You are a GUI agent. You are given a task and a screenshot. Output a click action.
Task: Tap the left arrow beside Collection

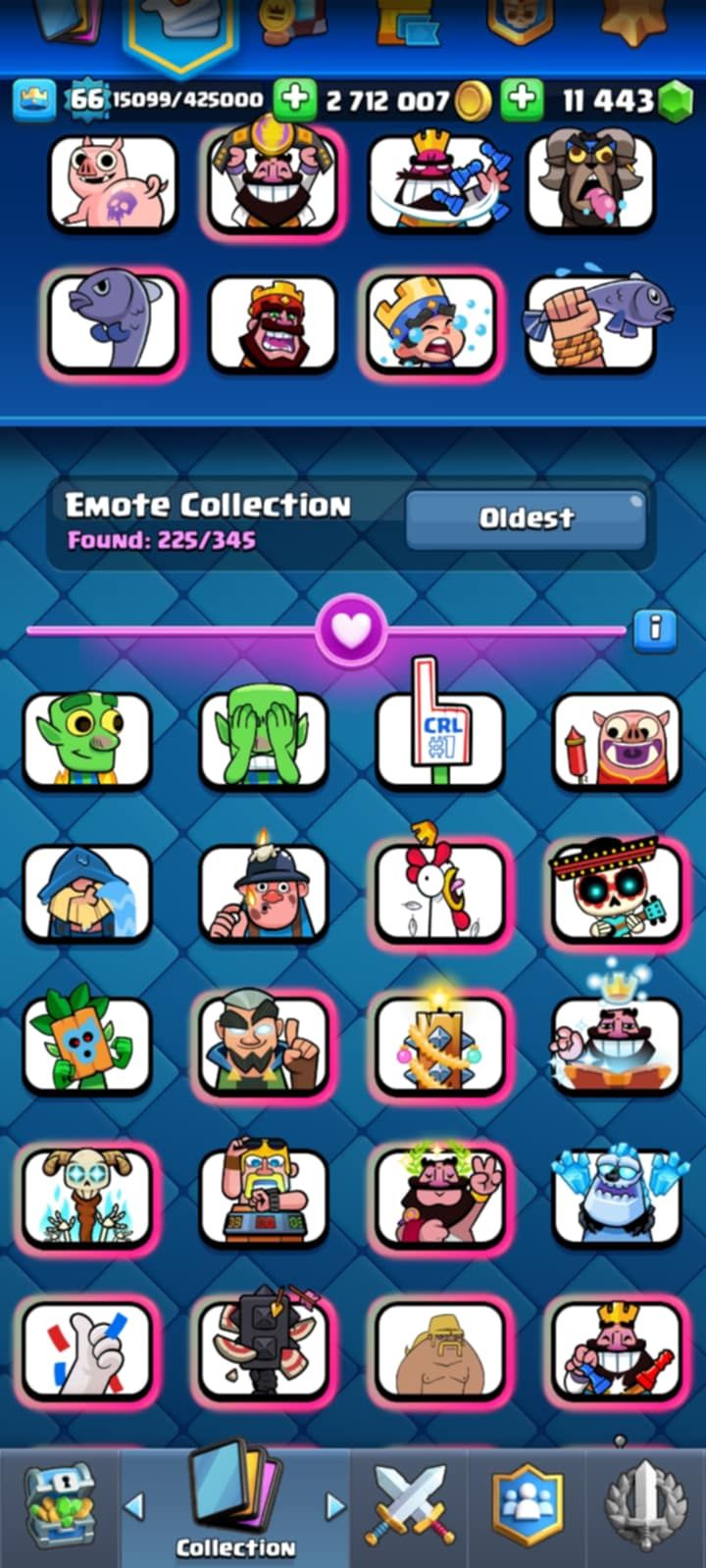[135, 1505]
